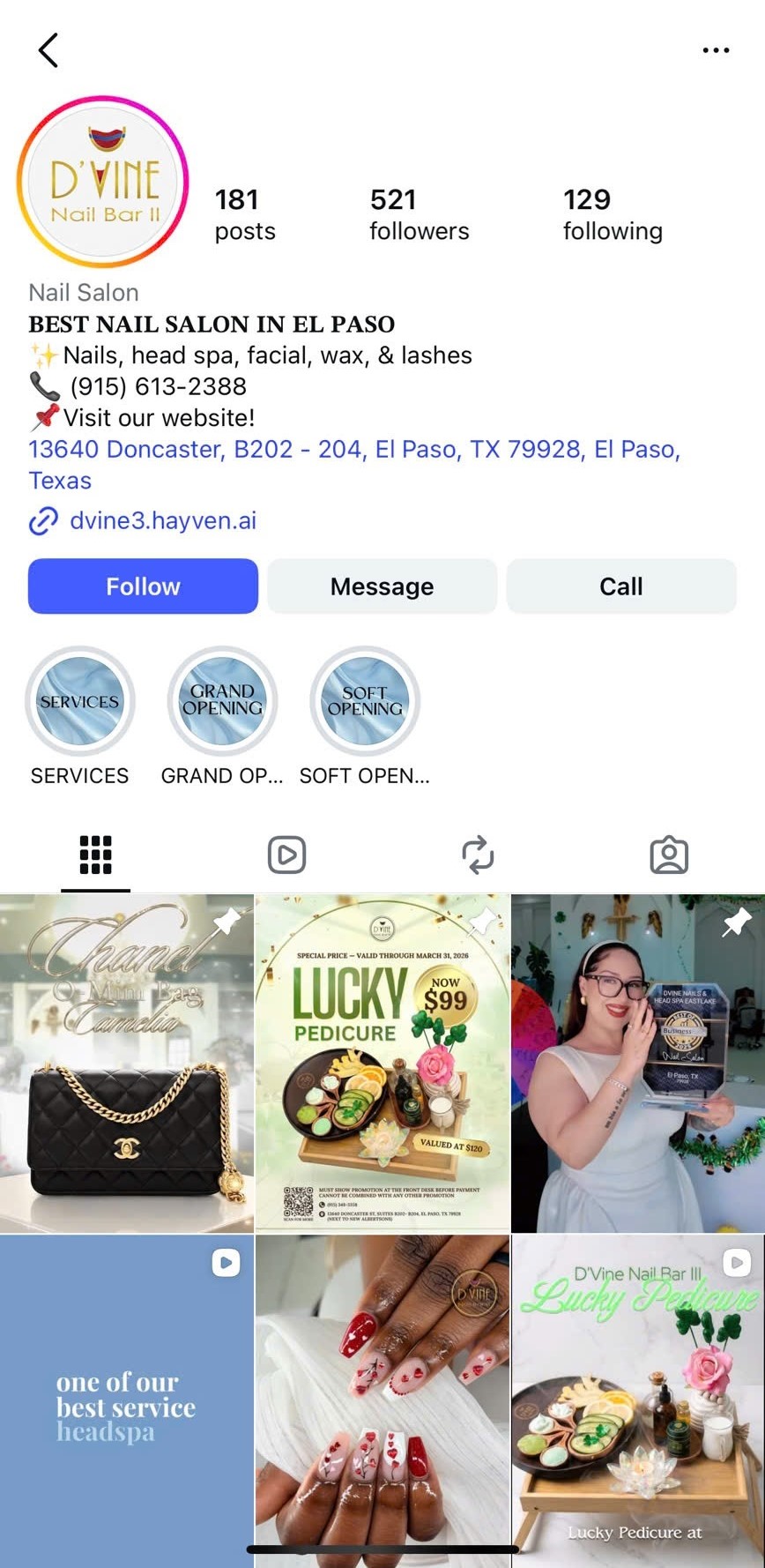Open the GRAND OPENING story highlight

pyautogui.click(x=221, y=701)
